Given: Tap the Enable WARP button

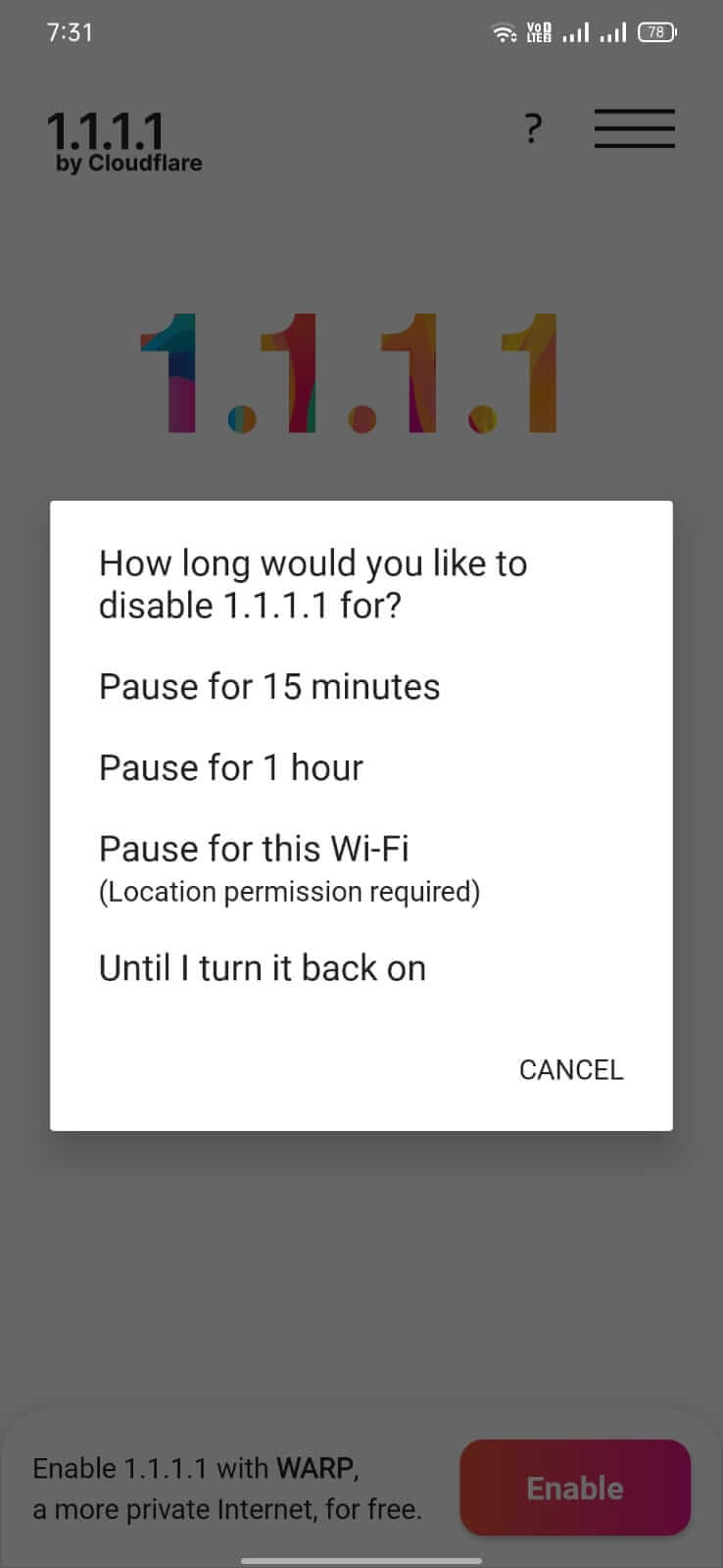Looking at the screenshot, I should pyautogui.click(x=575, y=1488).
